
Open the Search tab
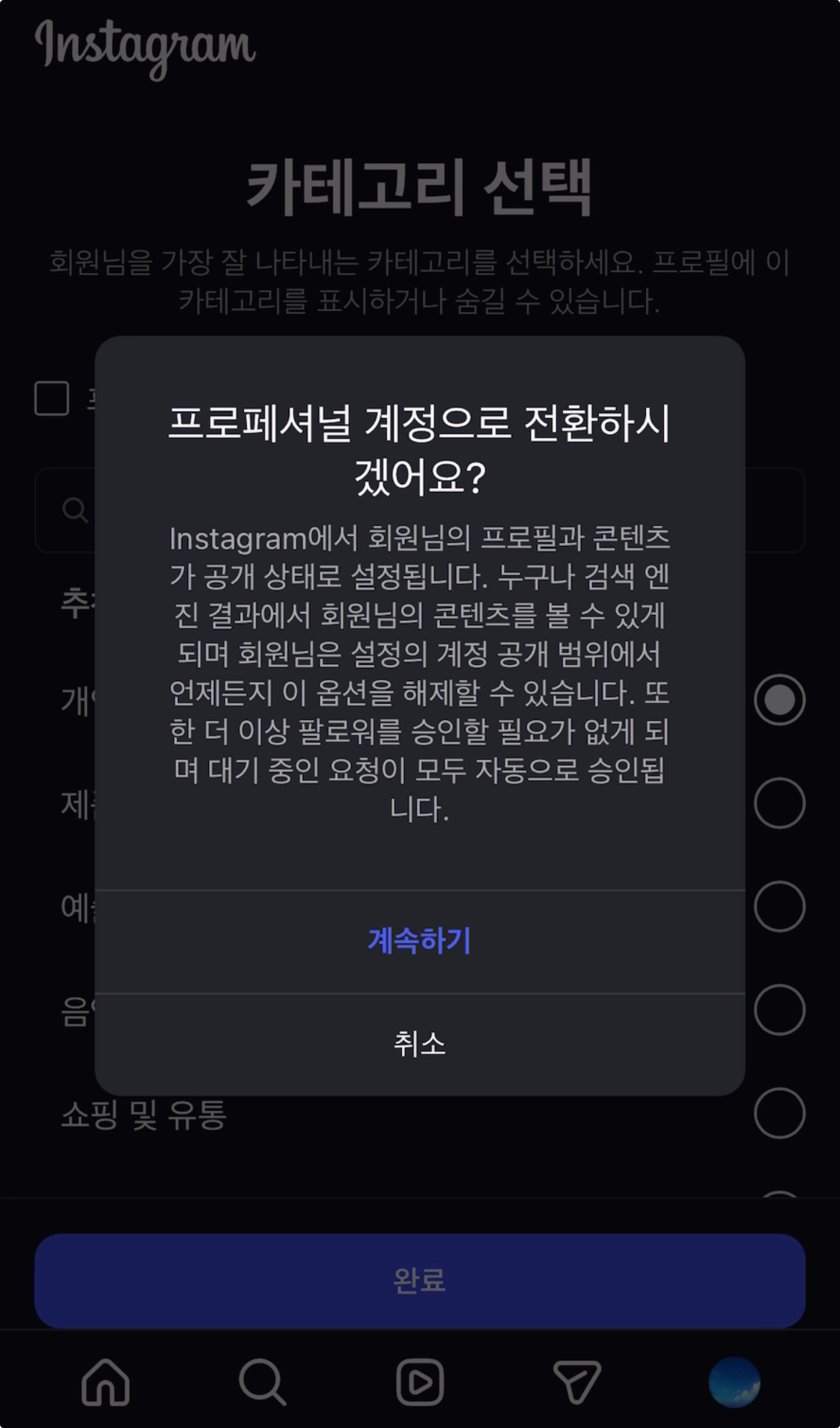point(262,1381)
